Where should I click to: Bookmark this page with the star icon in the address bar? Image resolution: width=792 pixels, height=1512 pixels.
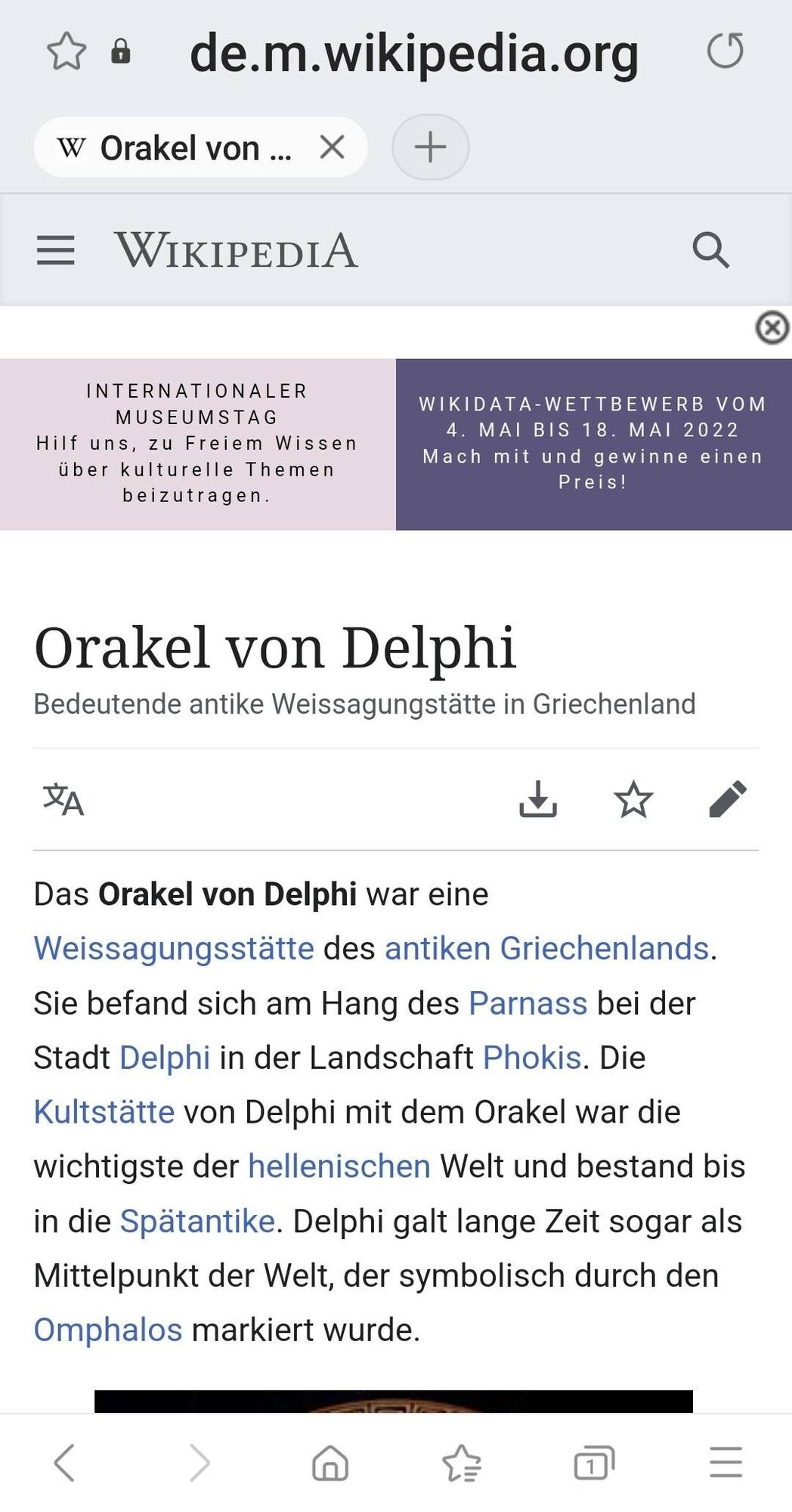coord(67,51)
